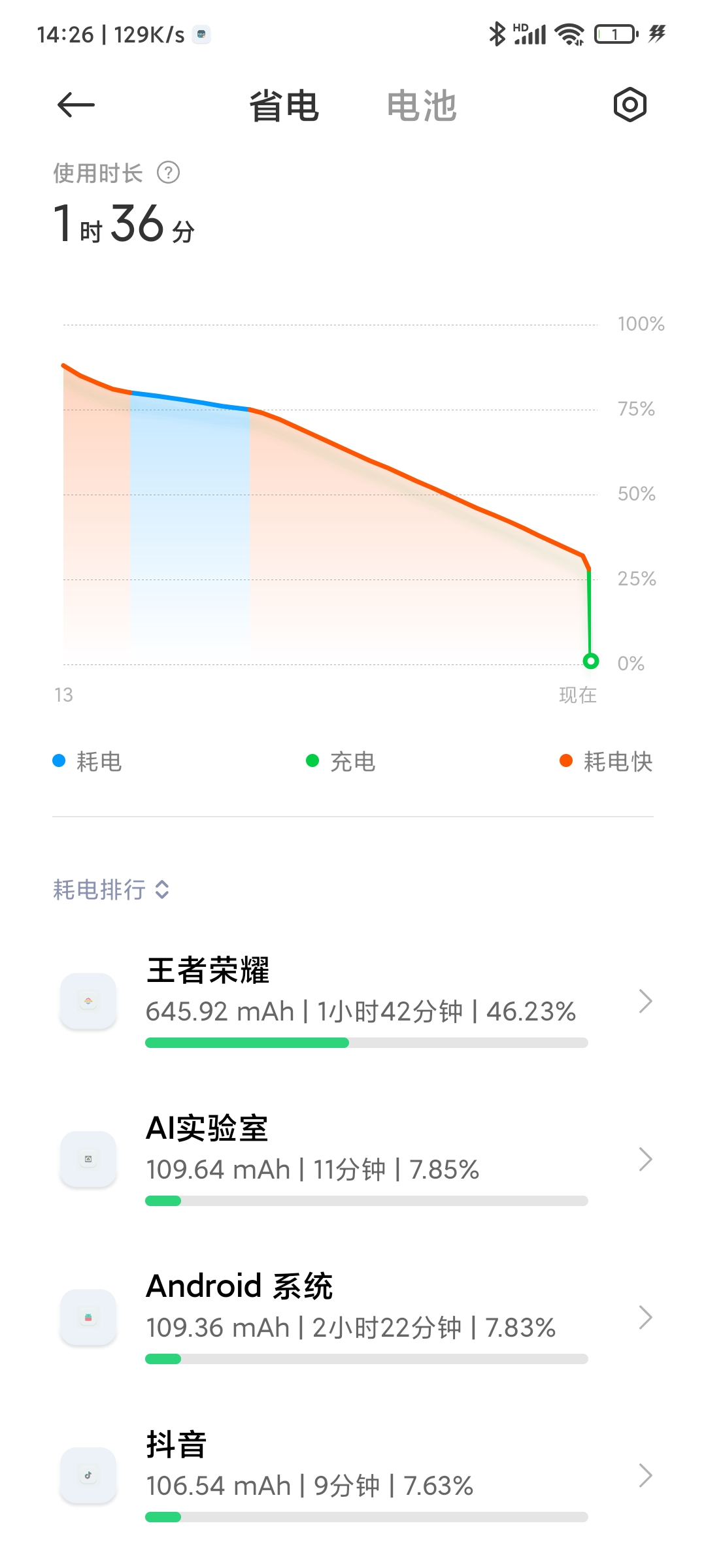The width and height of the screenshot is (706, 1568).
Task: Go back using the top-left arrow
Action: tap(76, 105)
